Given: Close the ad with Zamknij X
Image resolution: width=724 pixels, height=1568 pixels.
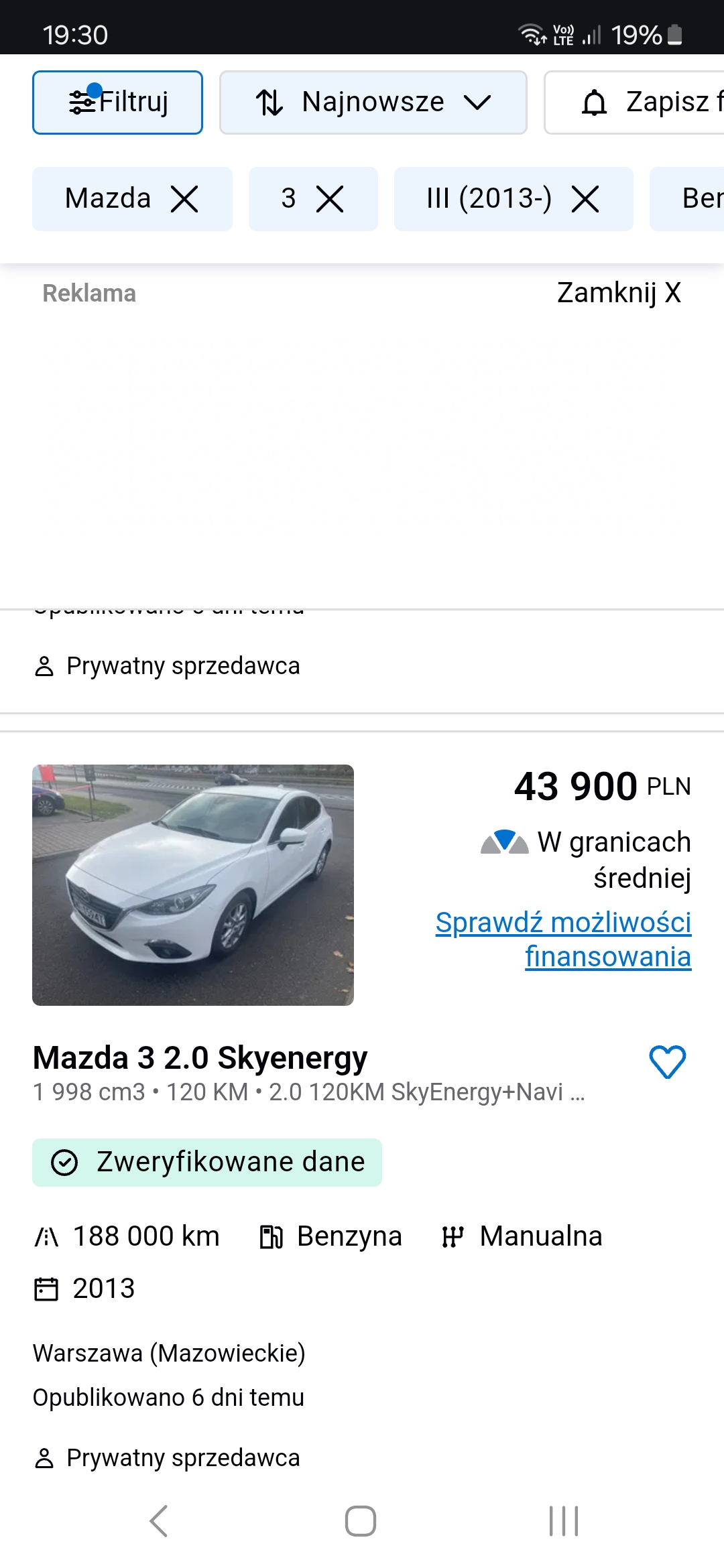Looking at the screenshot, I should (618, 293).
